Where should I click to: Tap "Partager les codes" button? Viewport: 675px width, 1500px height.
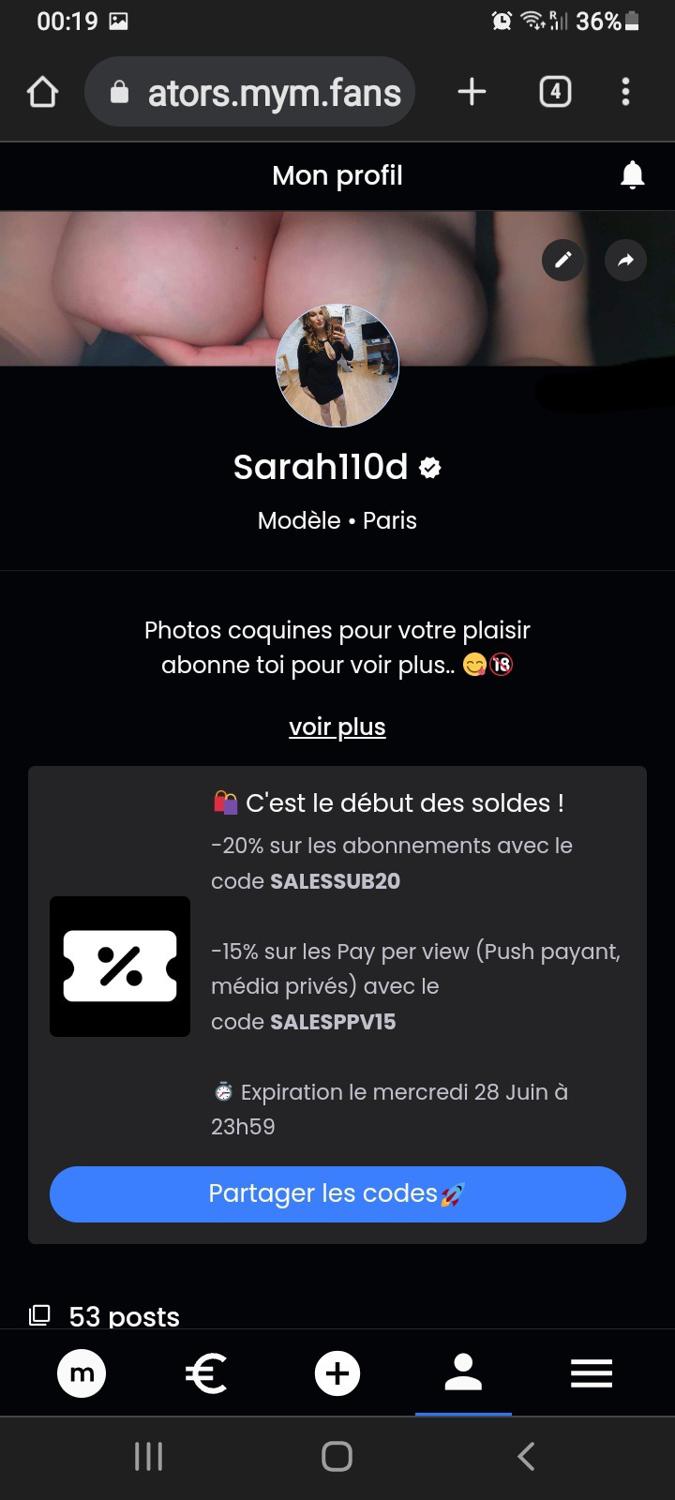point(337,1194)
